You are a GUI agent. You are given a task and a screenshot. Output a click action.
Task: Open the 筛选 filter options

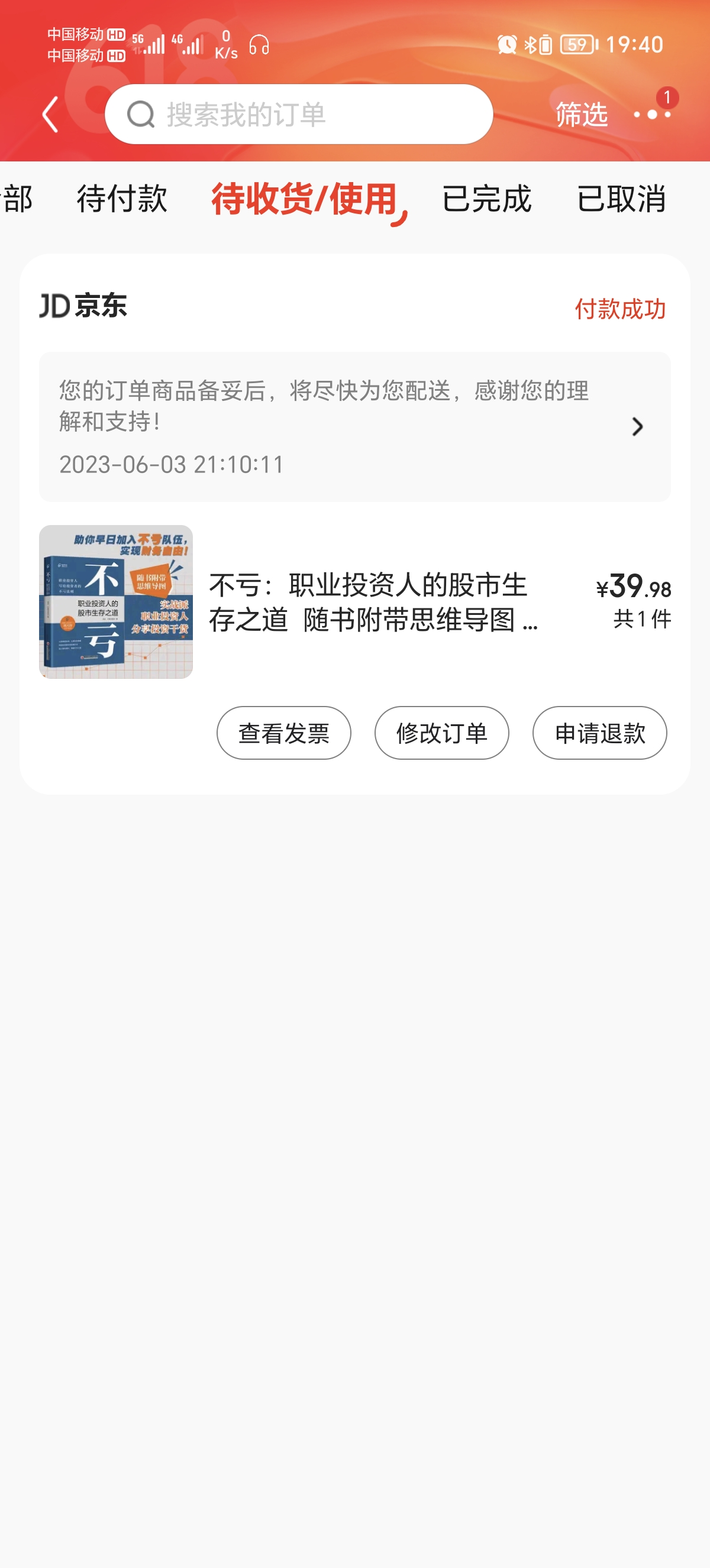(581, 115)
